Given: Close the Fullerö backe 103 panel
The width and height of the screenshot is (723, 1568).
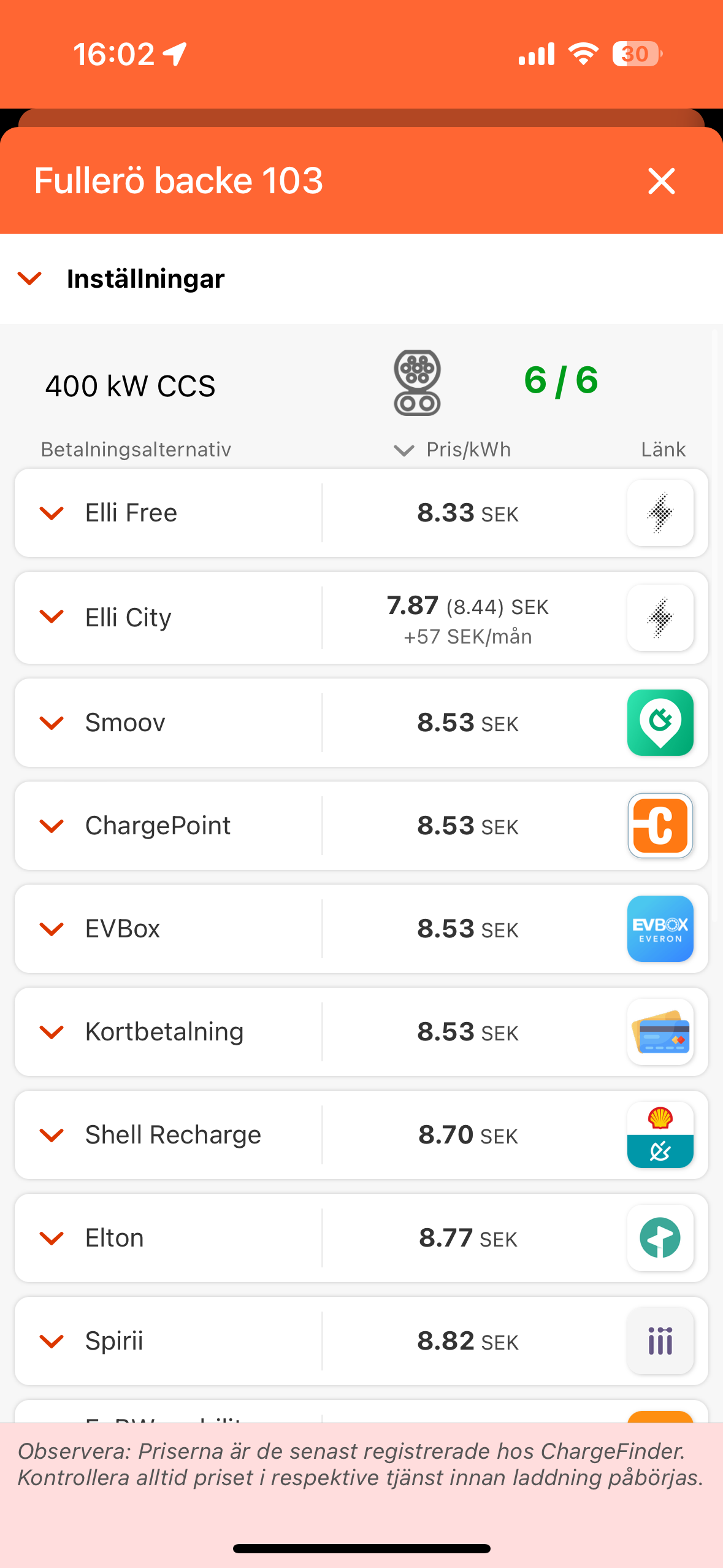Looking at the screenshot, I should tap(661, 181).
